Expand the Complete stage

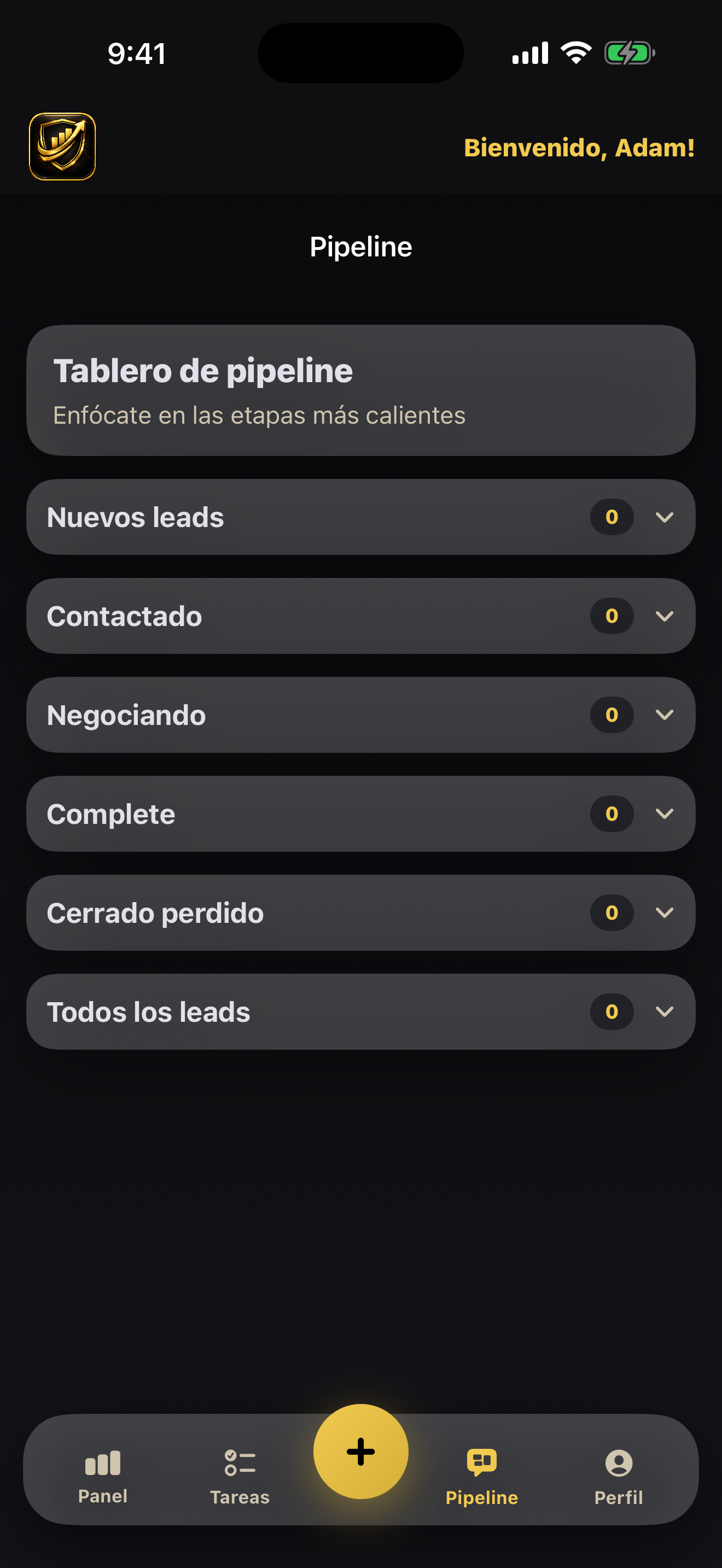pyautogui.click(x=665, y=814)
